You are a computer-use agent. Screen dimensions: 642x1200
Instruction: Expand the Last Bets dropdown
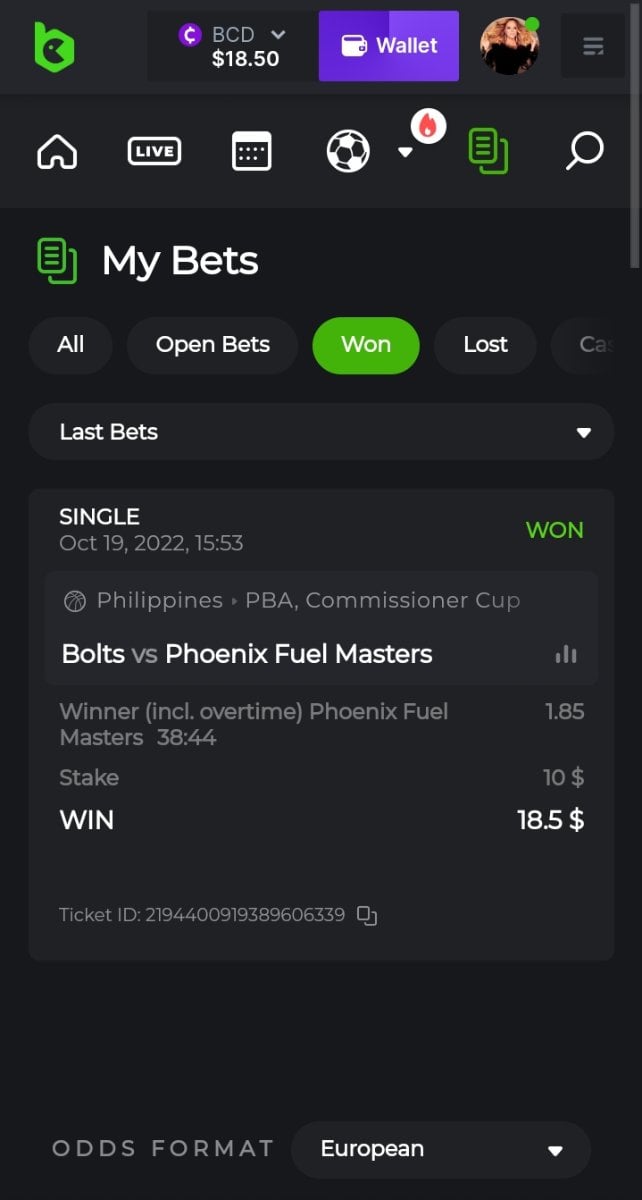(x=321, y=432)
